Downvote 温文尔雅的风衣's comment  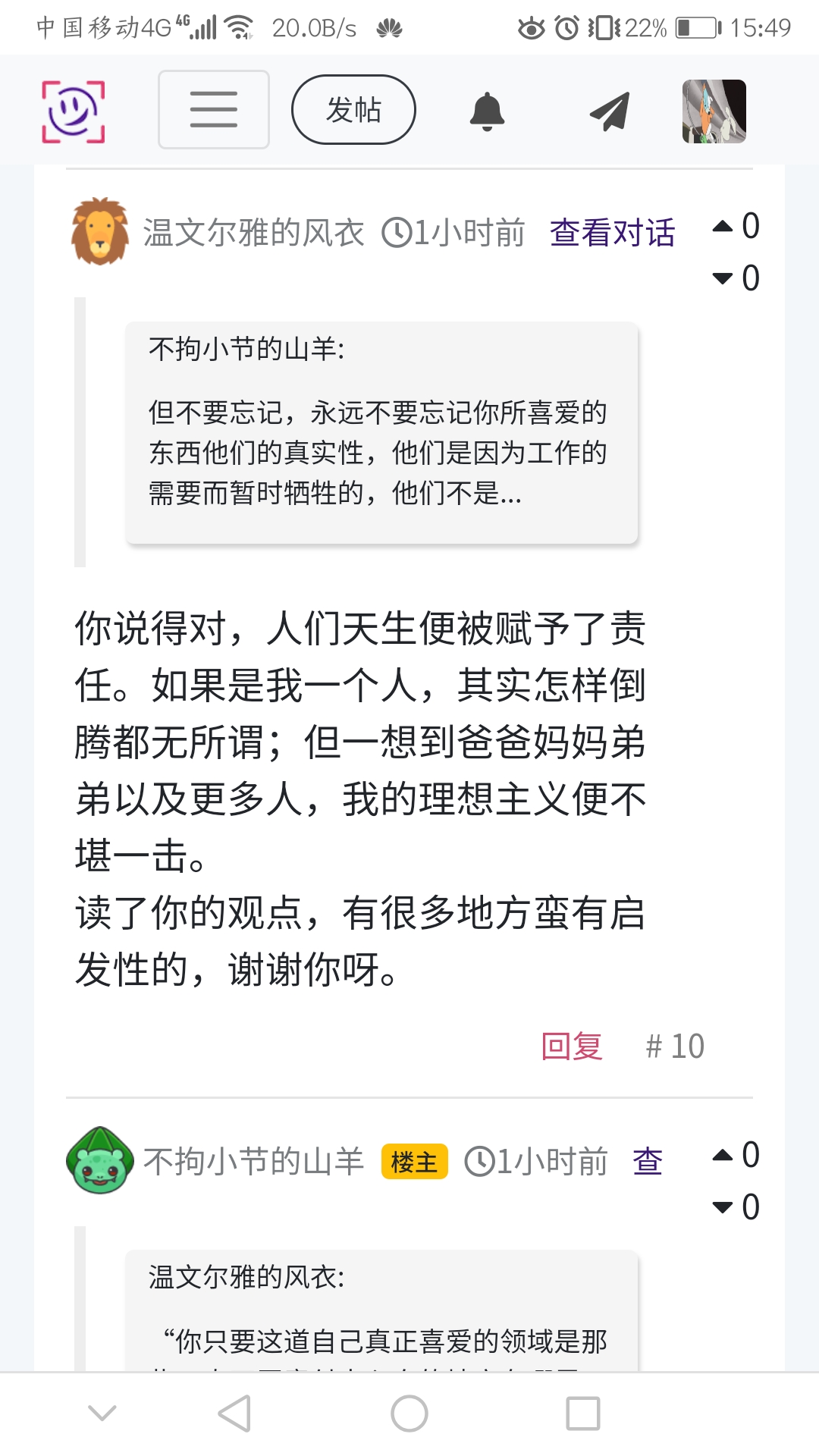[723, 278]
